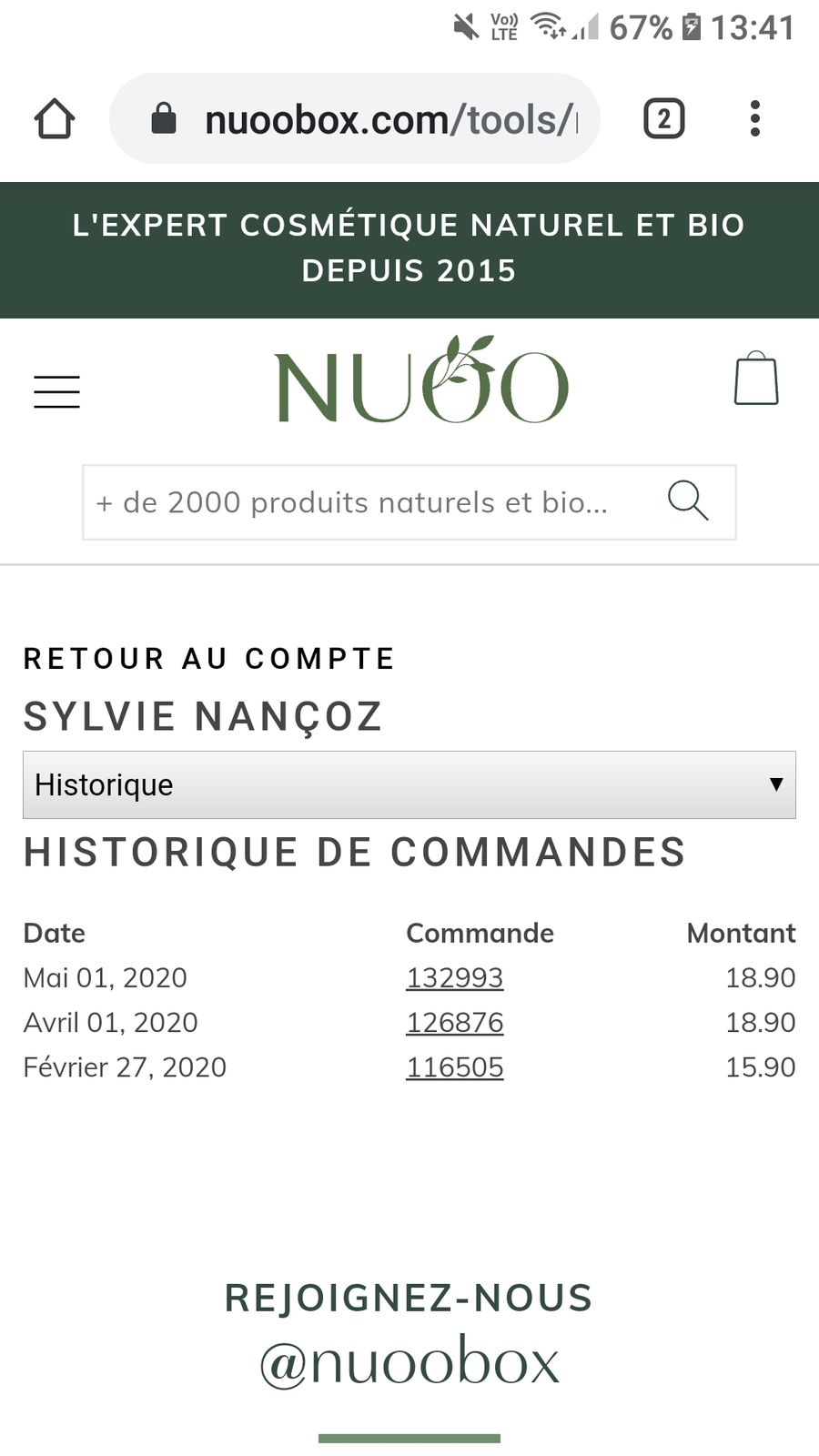Image resolution: width=819 pixels, height=1456 pixels.
Task: Open order 126876
Action: point(454,1022)
